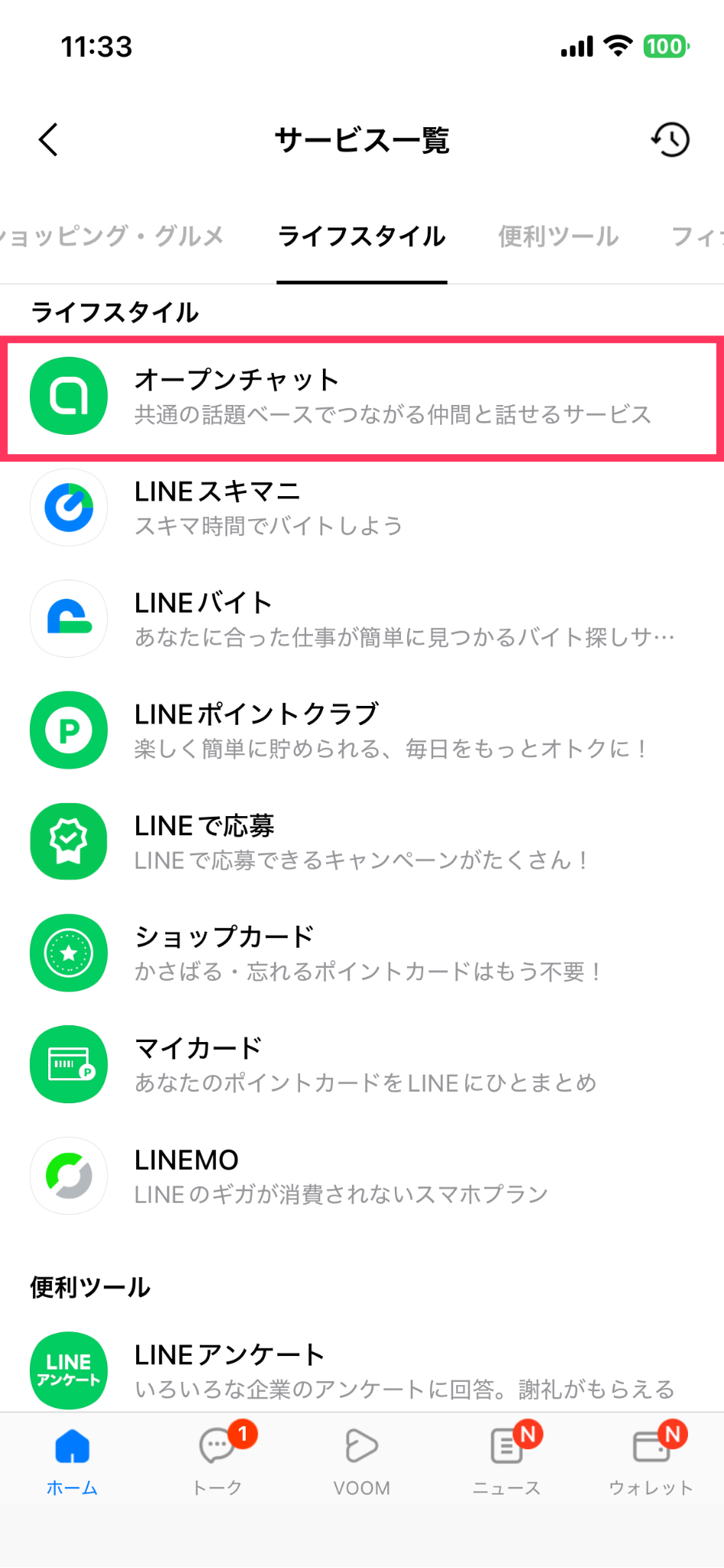Screen dimensions: 724x1568
Task: Open the ニュース tab
Action: coord(507,1461)
